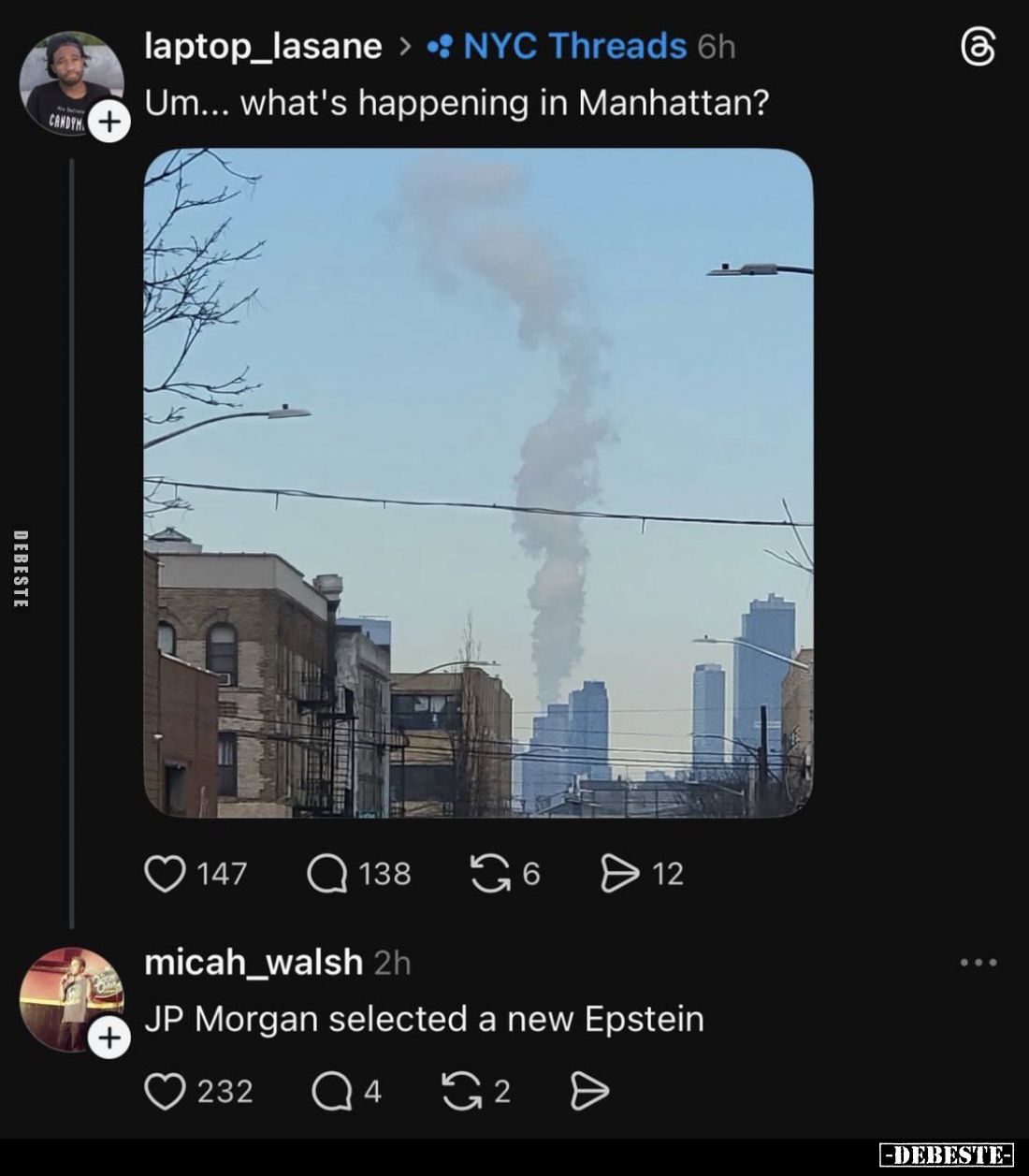Open the NYC Threads community
Screen dimensions: 1029x1176
pos(574,46)
